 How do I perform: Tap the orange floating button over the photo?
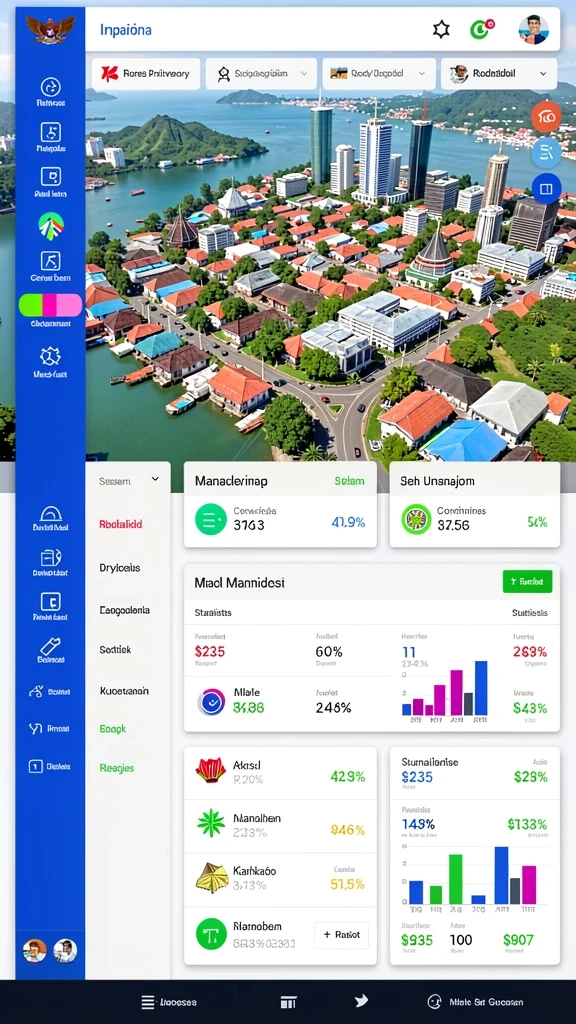(546, 117)
